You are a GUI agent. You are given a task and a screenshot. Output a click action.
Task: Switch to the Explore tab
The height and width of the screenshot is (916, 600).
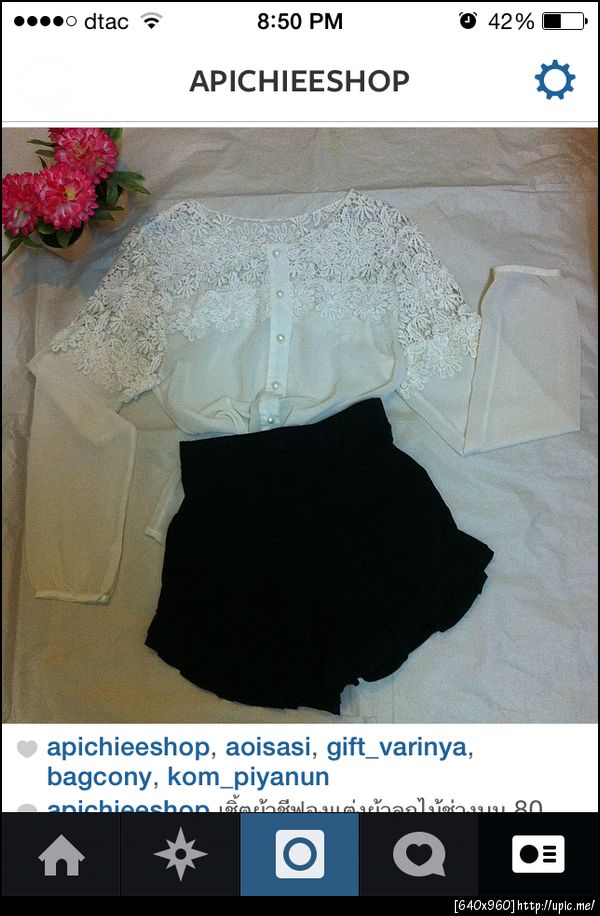pos(180,855)
